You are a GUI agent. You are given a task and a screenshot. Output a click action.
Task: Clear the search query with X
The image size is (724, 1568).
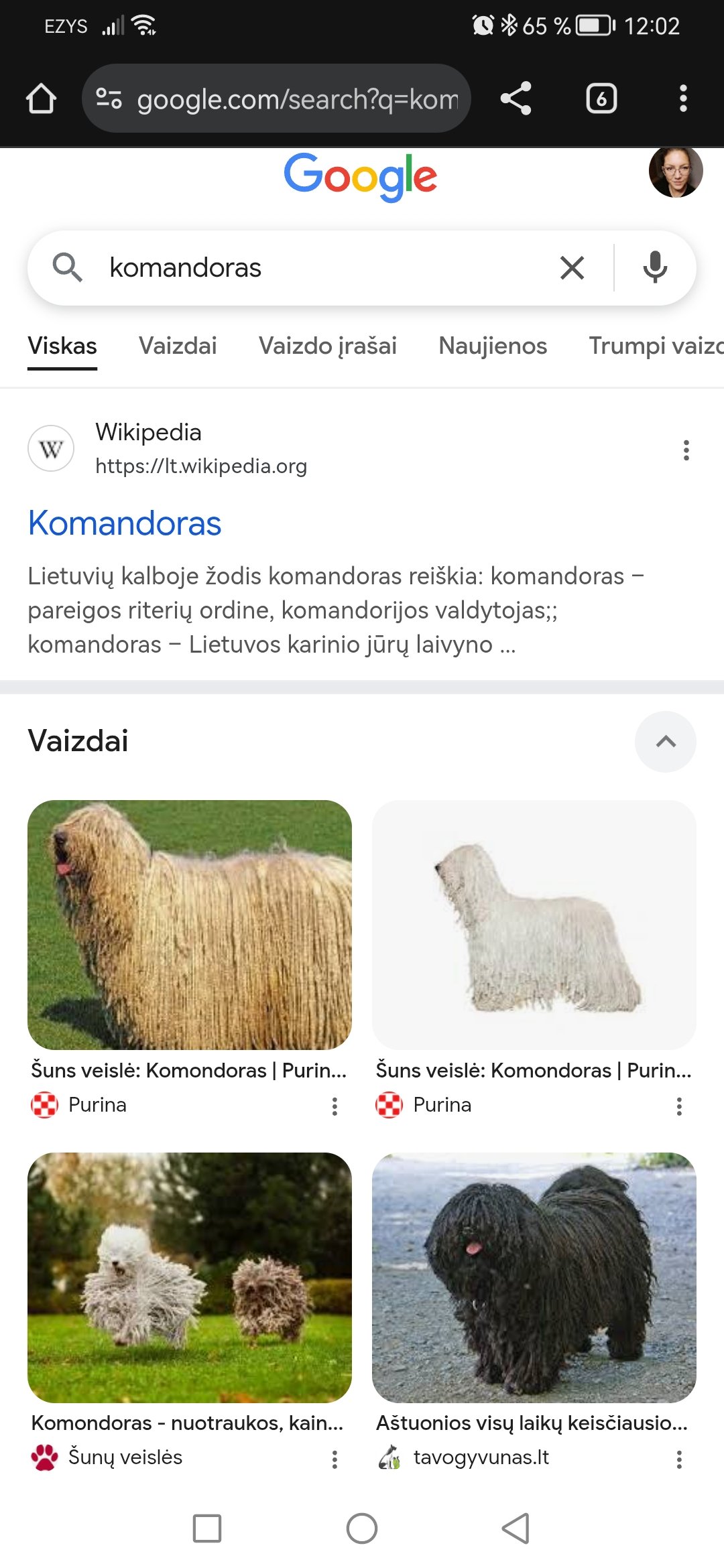[572, 268]
